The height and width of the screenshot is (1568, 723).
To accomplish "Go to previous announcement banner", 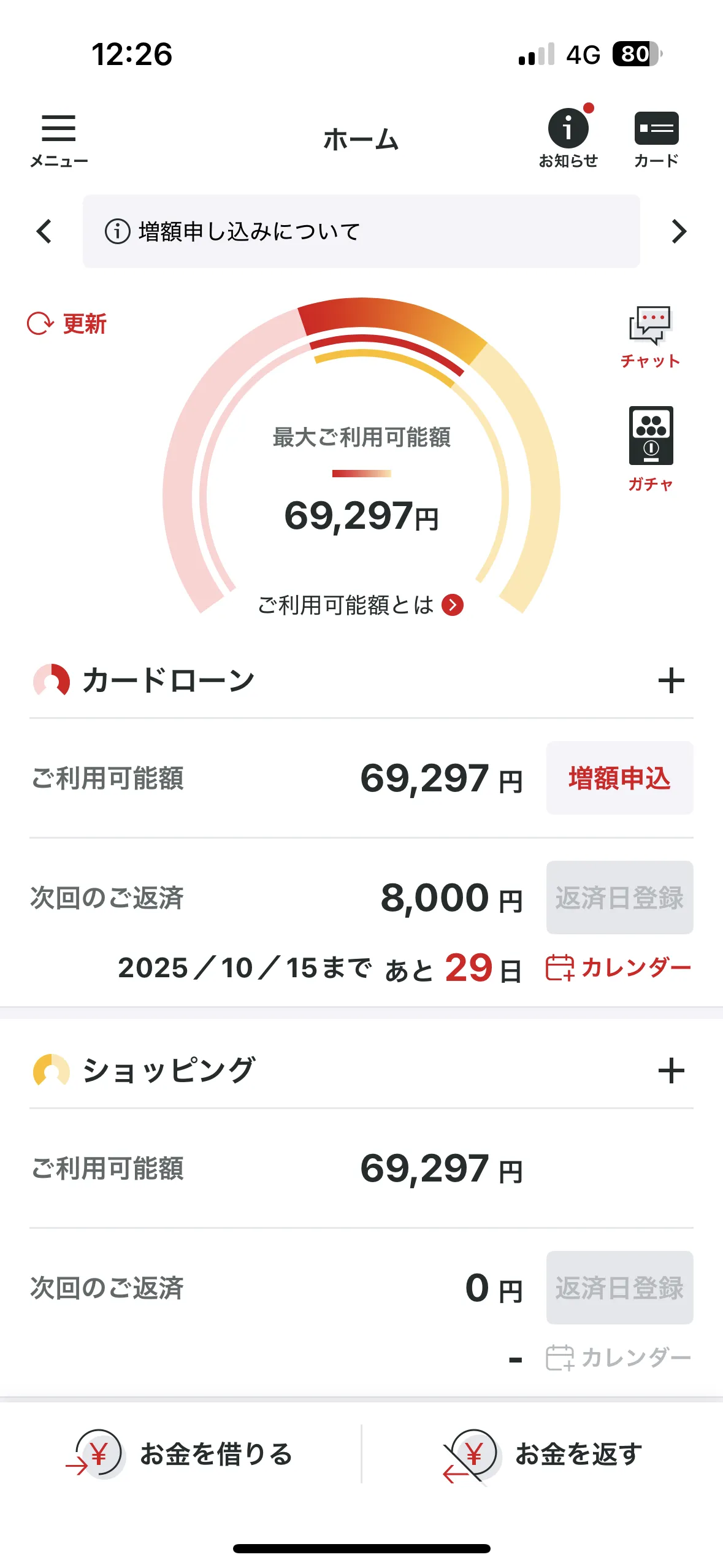I will click(44, 231).
